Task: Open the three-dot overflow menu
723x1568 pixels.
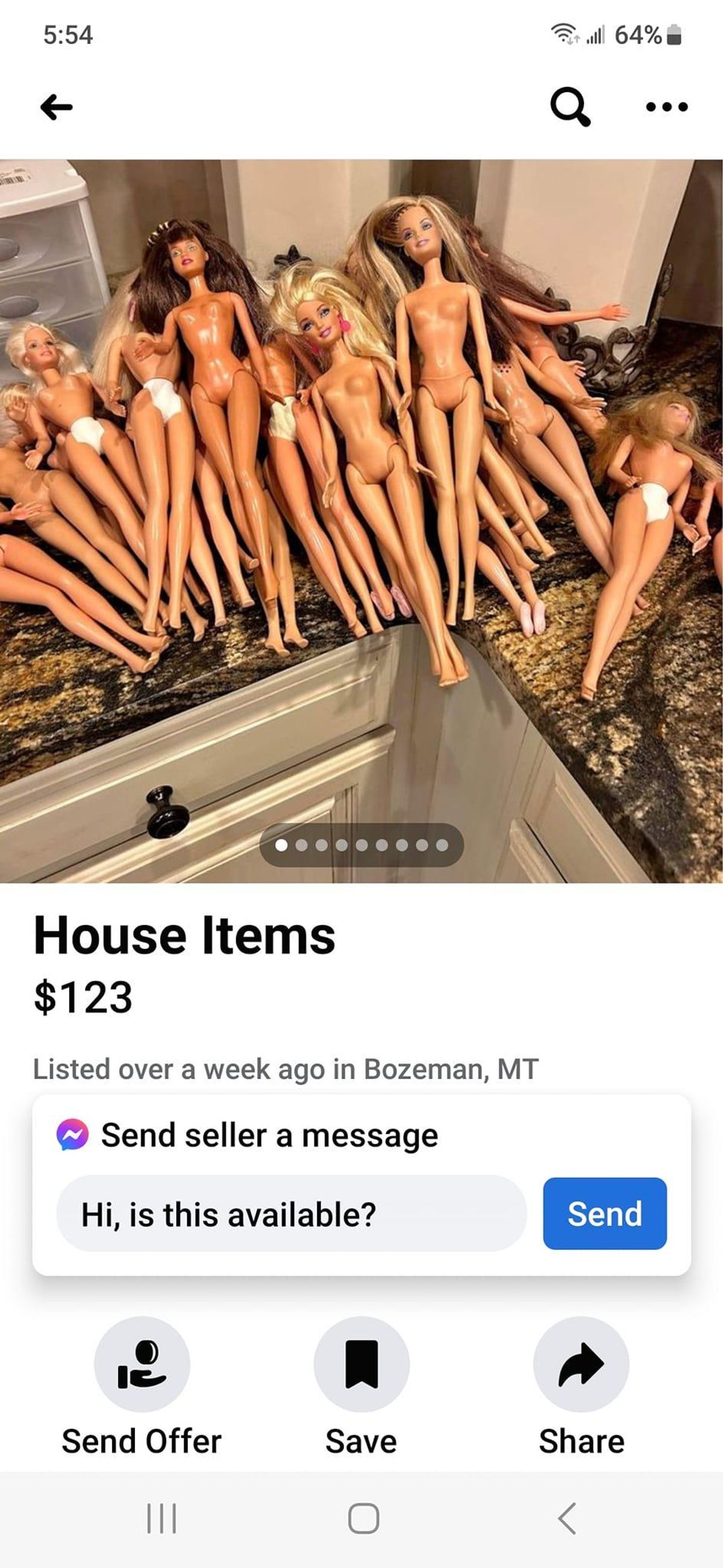Action: pyautogui.click(x=666, y=107)
